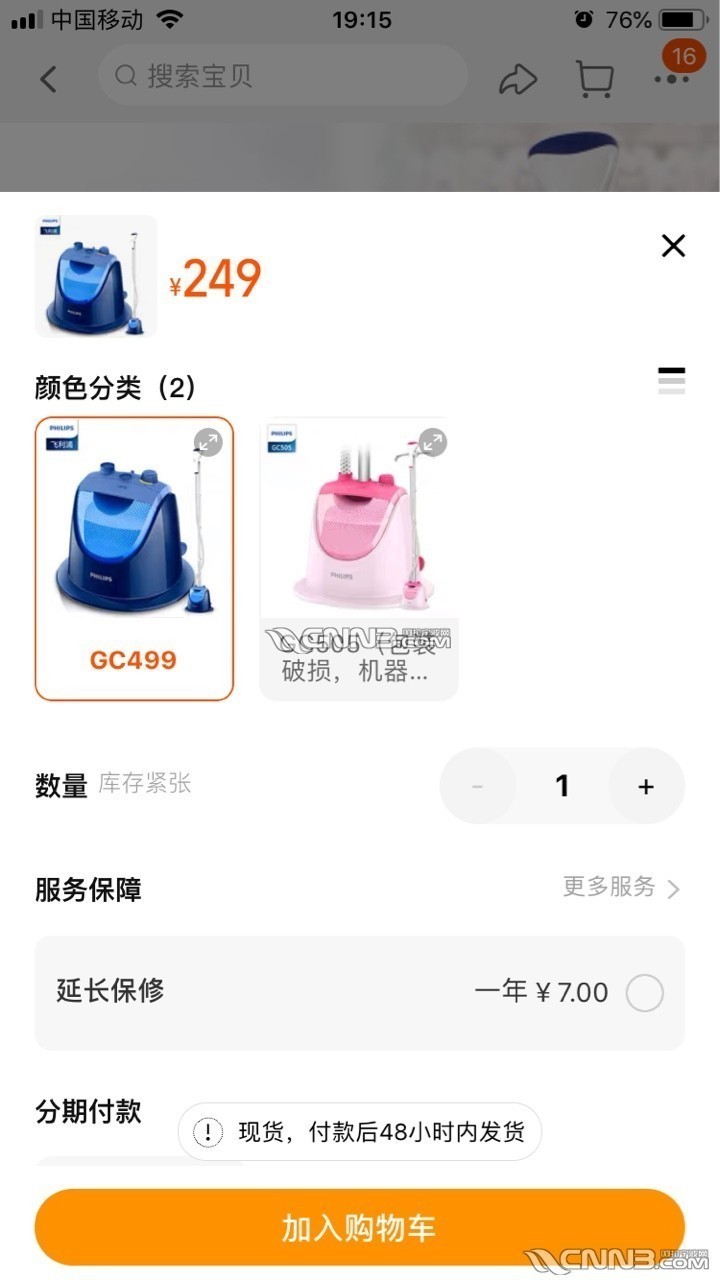This screenshot has width=720, height=1280.
Task: Open the three-dot overflow menu
Action: tap(671, 79)
